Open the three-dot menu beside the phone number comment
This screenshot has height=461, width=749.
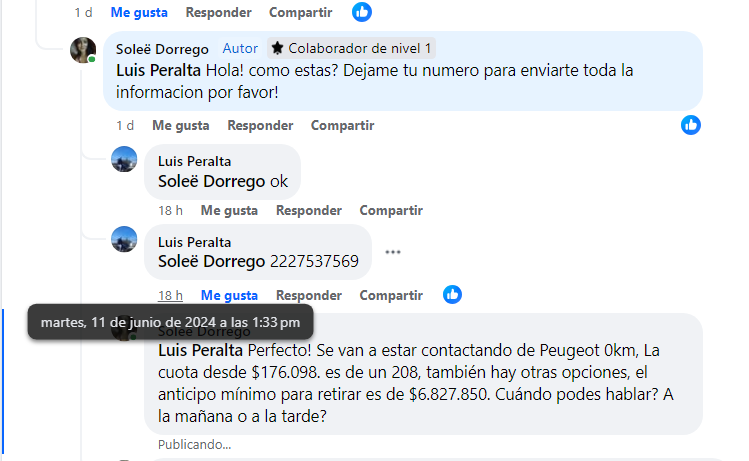point(393,252)
